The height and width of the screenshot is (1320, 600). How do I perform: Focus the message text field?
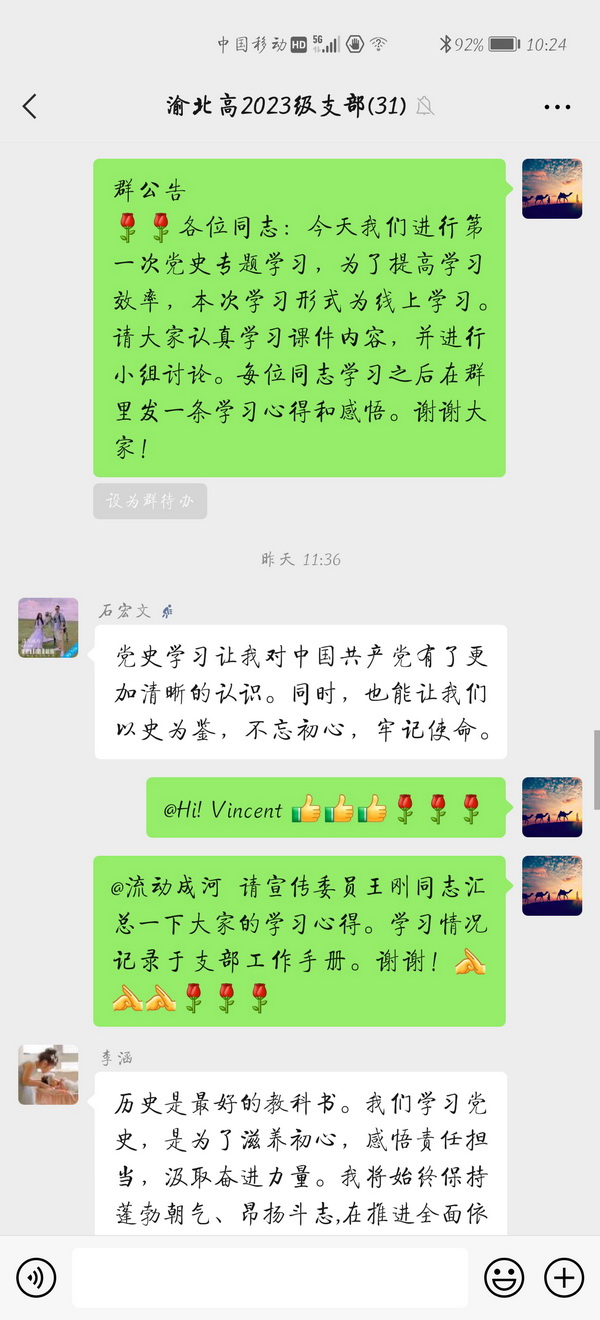point(270,1277)
